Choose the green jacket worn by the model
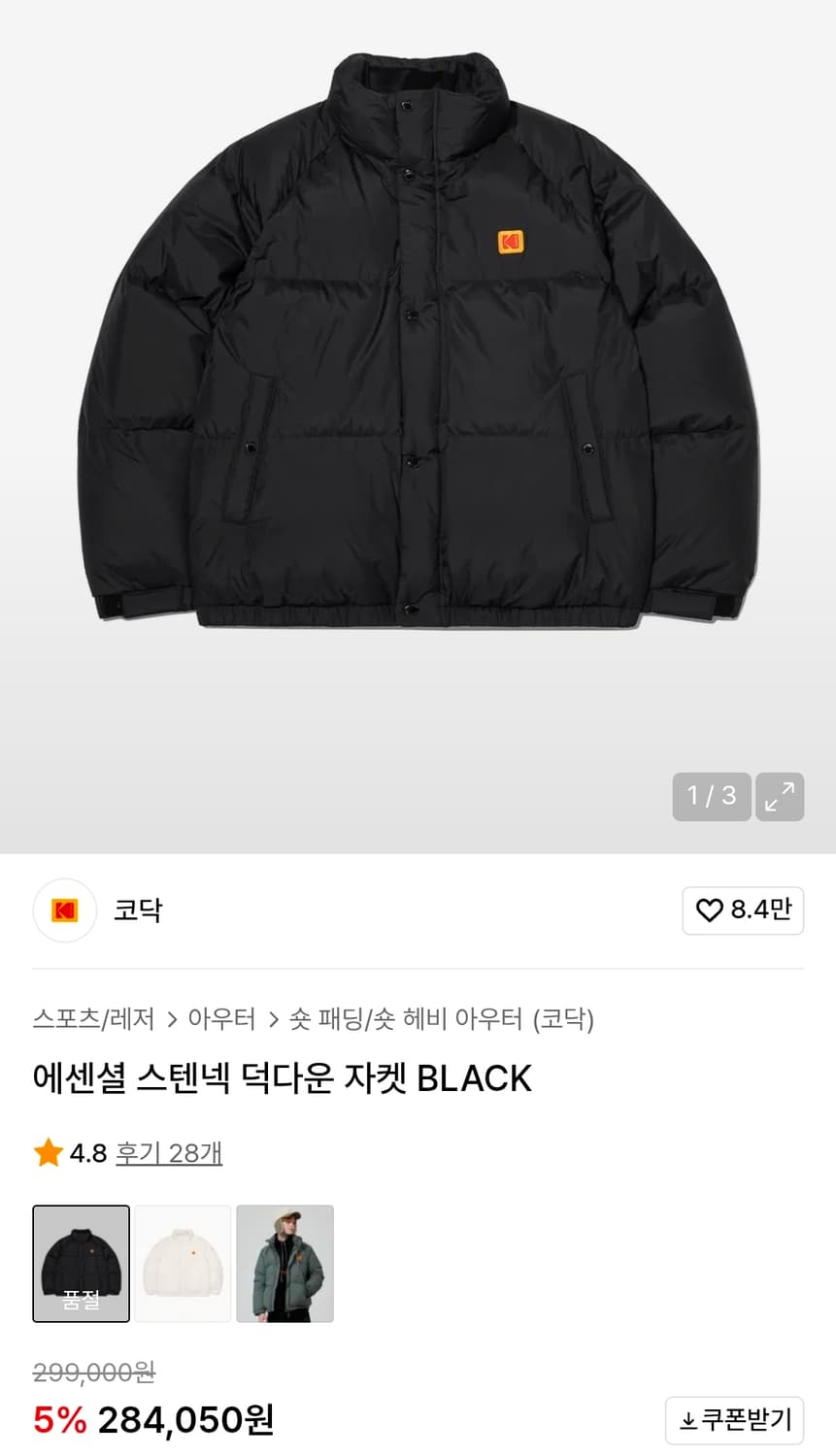 point(284,1263)
